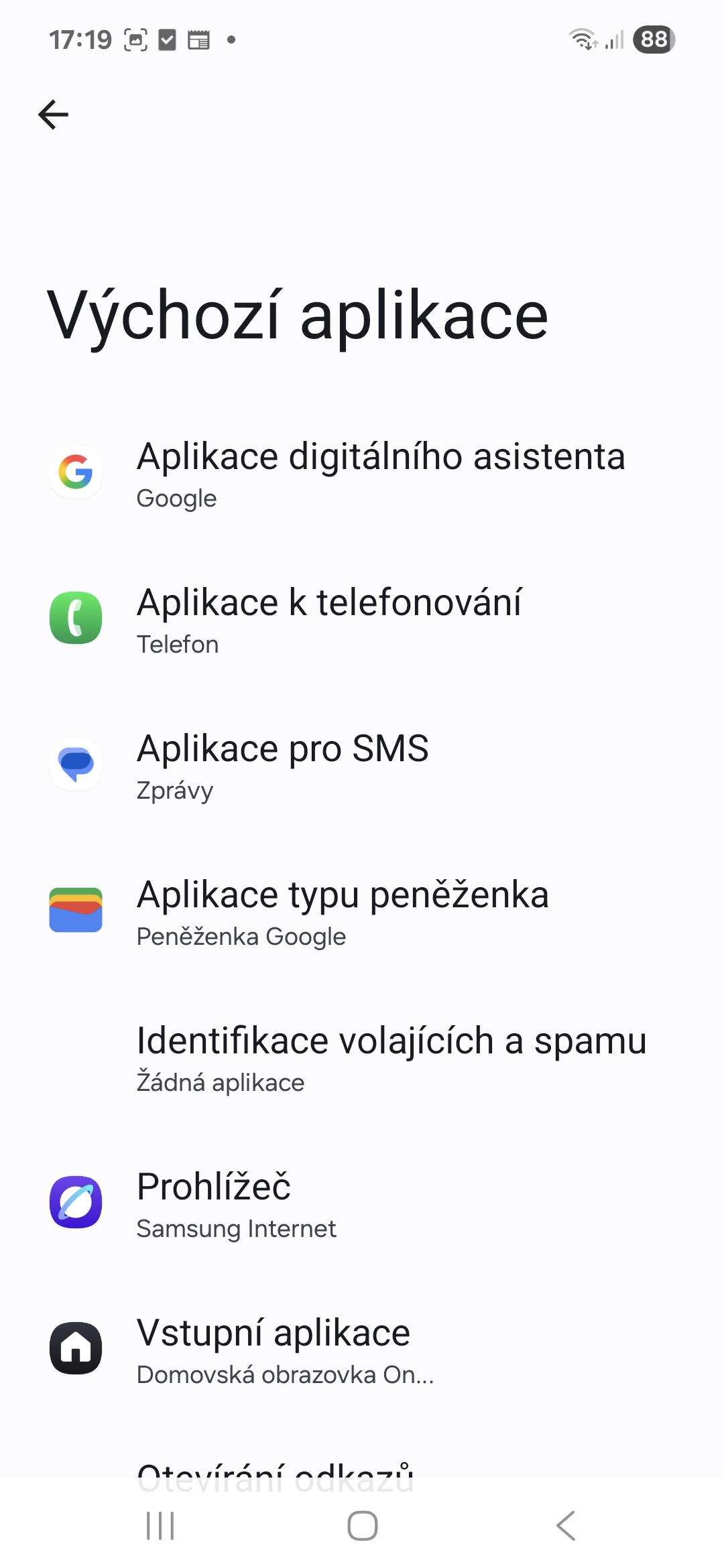The height and width of the screenshot is (1568, 724).
Task: Tap the Samsung Internet browser icon
Action: (x=75, y=1203)
